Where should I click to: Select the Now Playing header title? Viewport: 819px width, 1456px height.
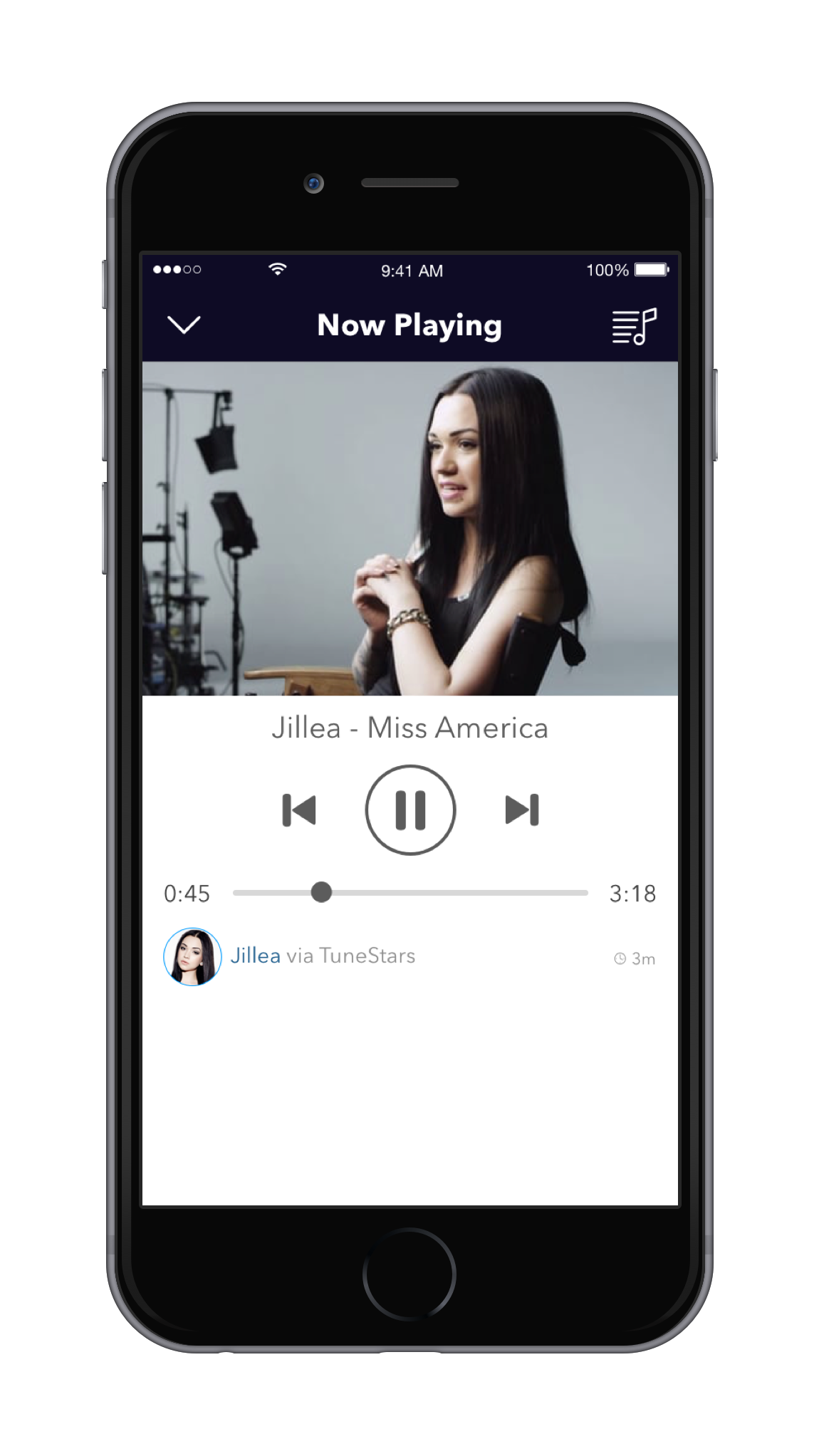coord(410,325)
